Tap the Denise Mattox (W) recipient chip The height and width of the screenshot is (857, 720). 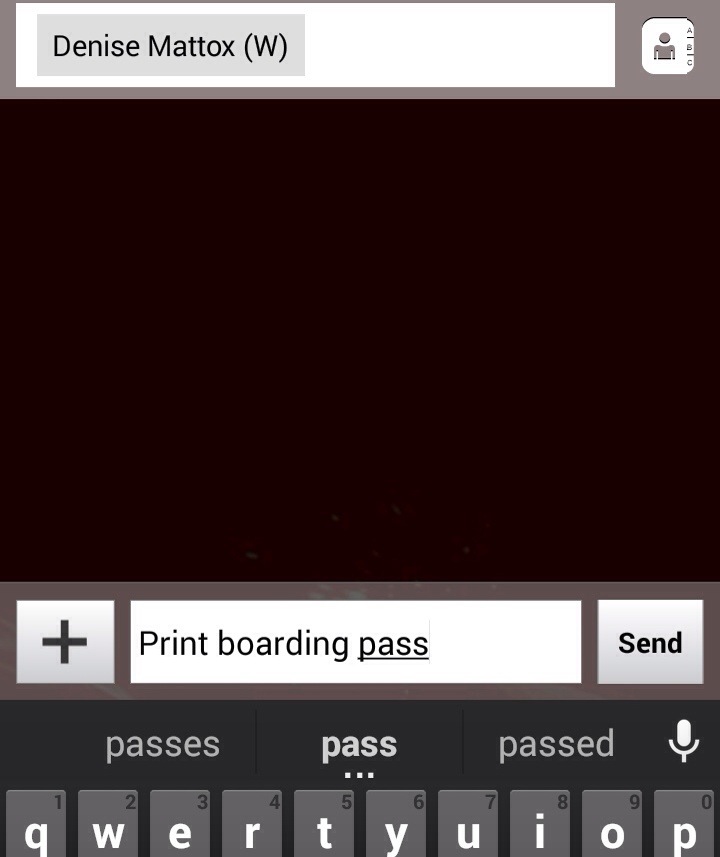coord(171,46)
